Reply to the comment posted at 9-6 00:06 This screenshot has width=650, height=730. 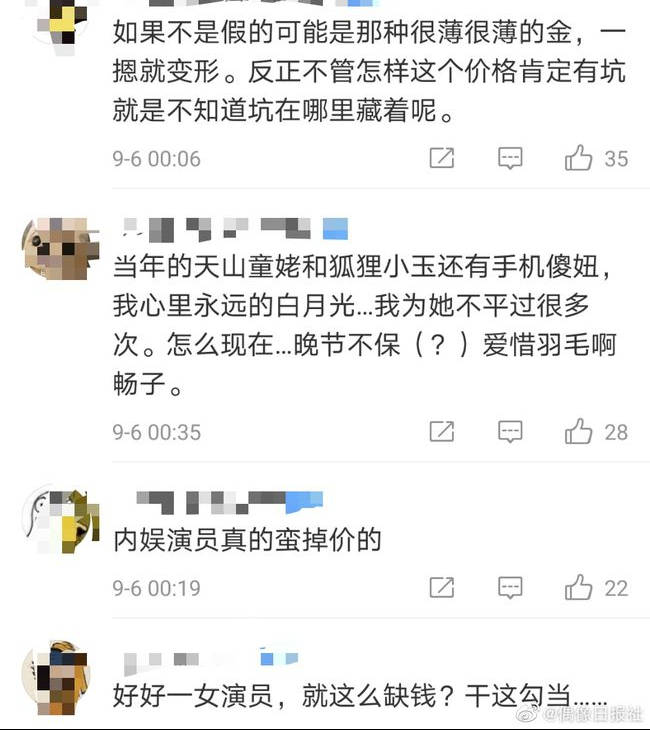coord(510,158)
